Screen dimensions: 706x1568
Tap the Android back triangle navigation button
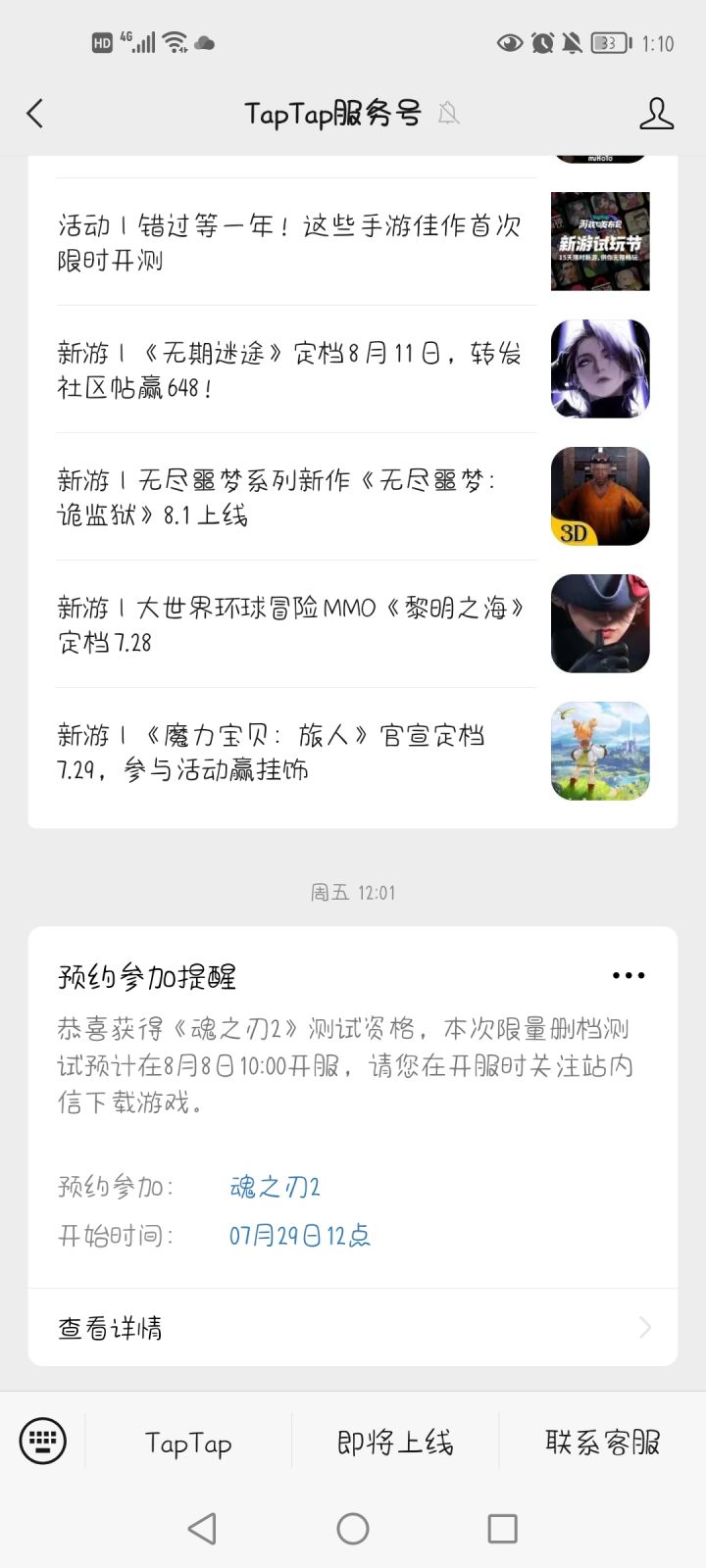click(x=202, y=1528)
